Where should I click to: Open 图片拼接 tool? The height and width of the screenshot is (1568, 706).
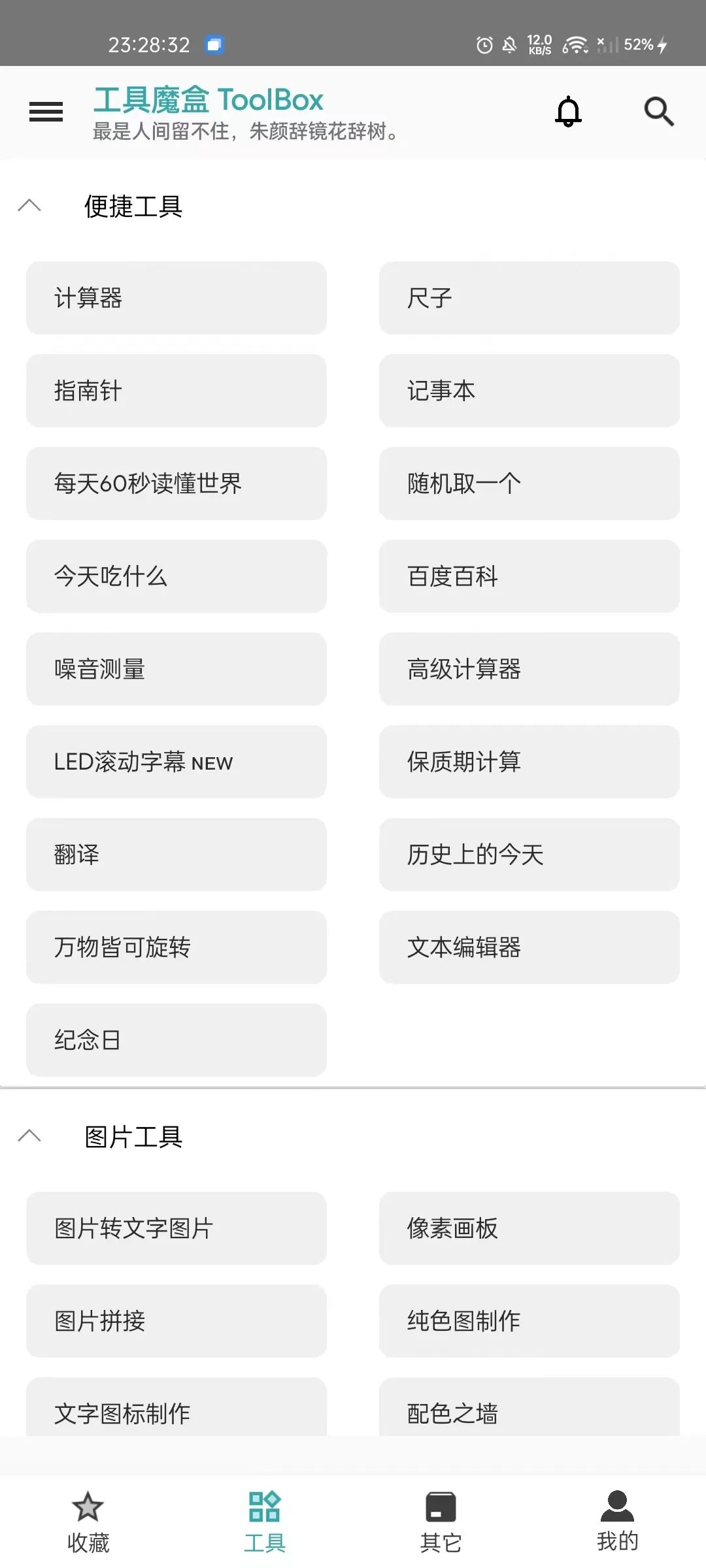click(x=176, y=1321)
